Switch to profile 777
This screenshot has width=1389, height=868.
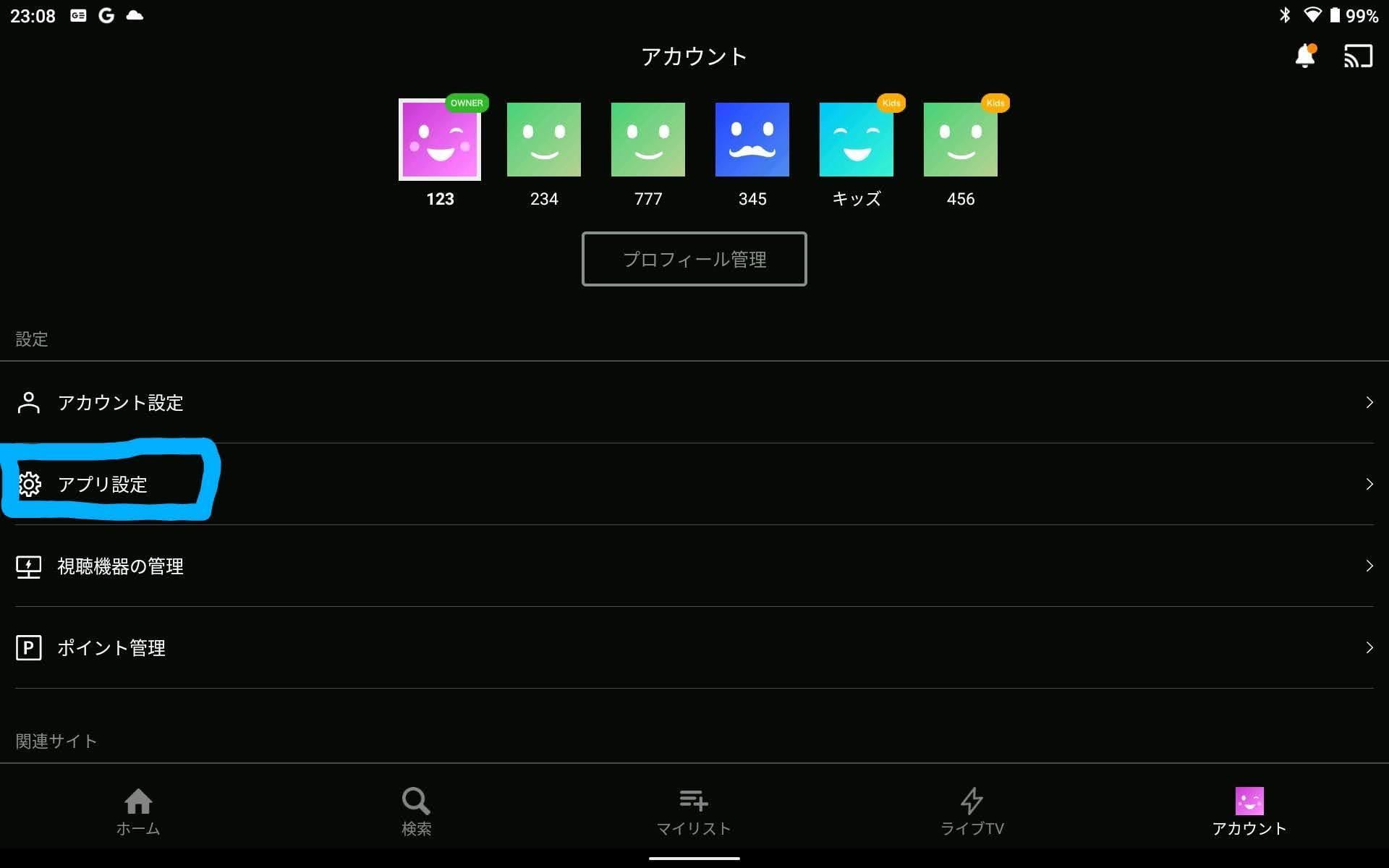647,140
